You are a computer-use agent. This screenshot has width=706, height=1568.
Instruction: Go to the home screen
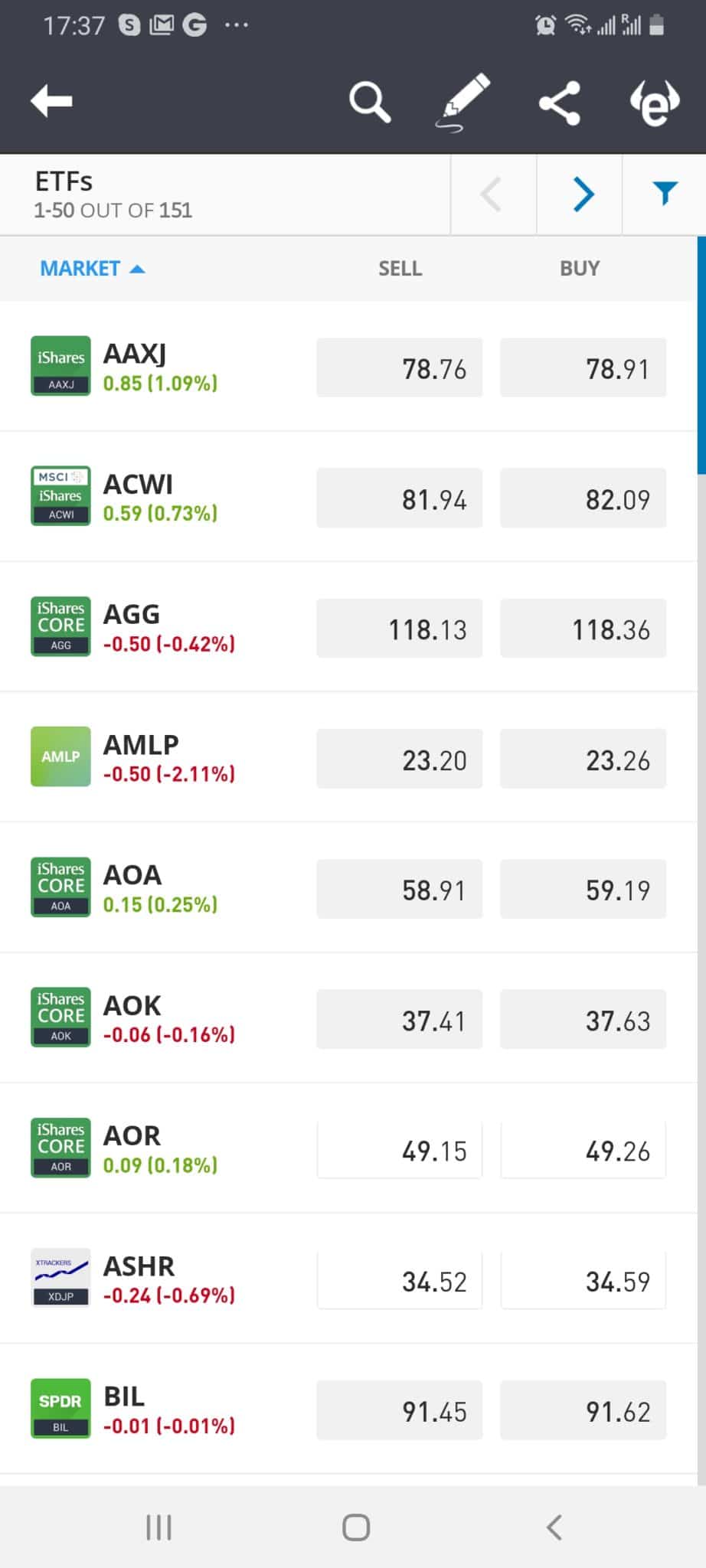tap(356, 1527)
